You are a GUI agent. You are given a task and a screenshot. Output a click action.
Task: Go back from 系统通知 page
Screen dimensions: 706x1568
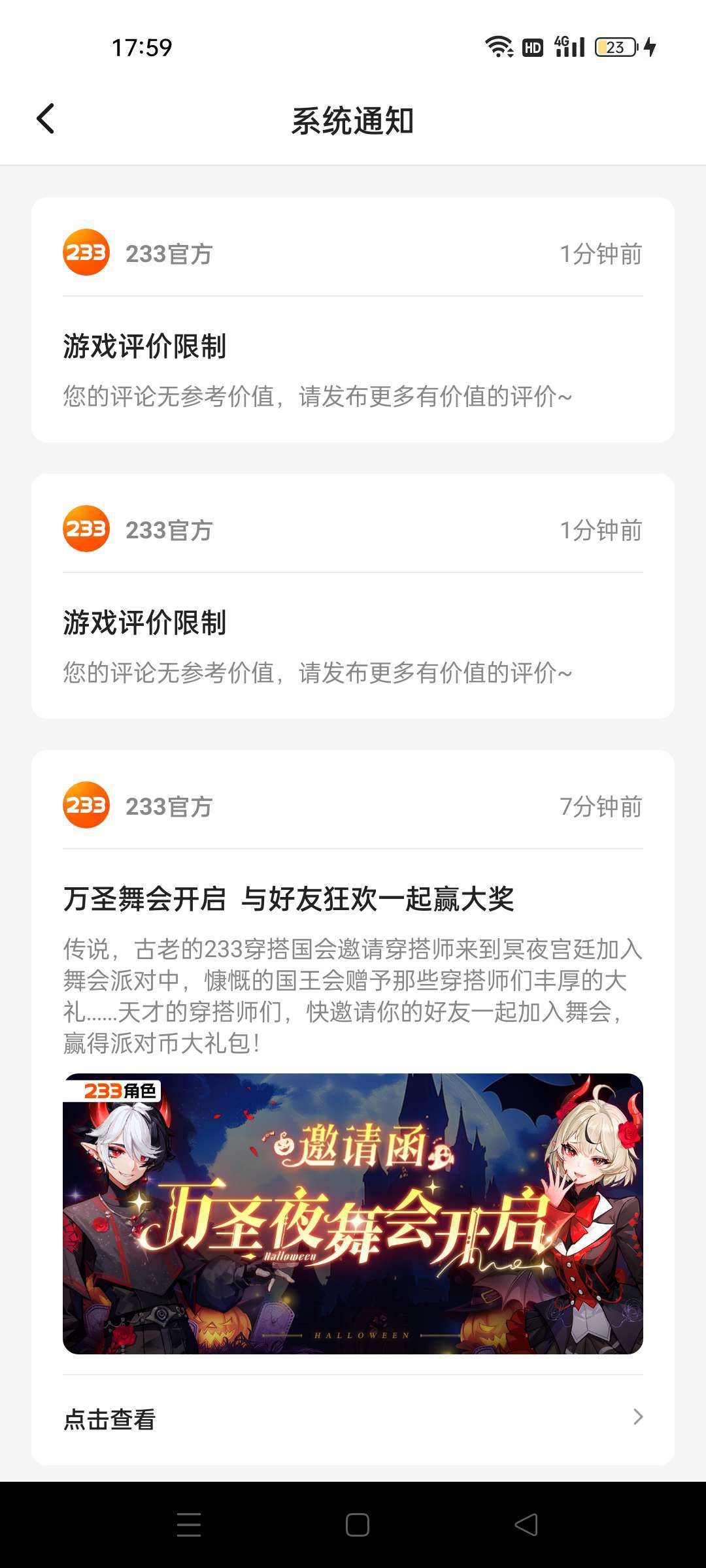point(46,120)
